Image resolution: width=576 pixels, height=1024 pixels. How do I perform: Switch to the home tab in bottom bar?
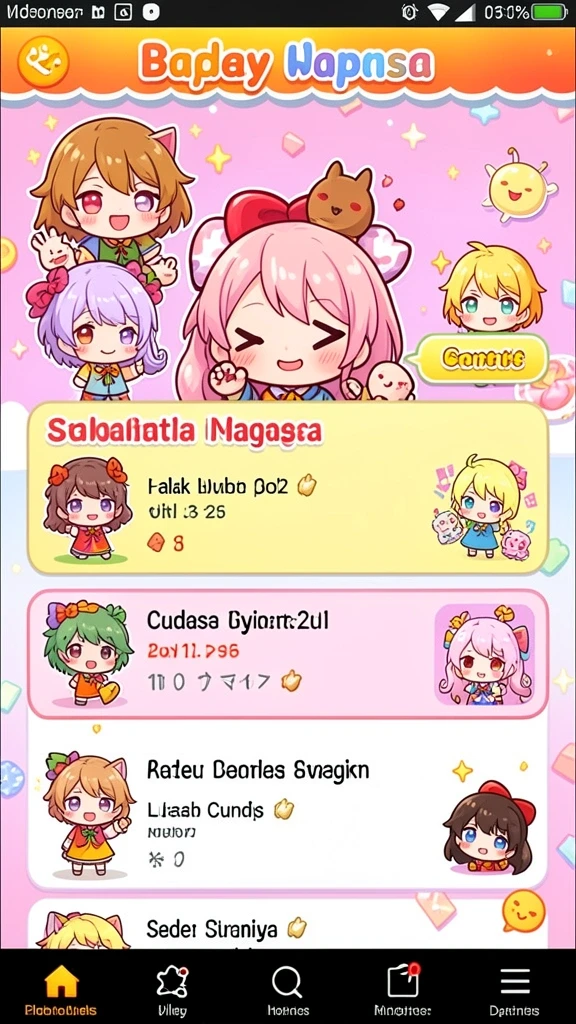[x=61, y=988]
